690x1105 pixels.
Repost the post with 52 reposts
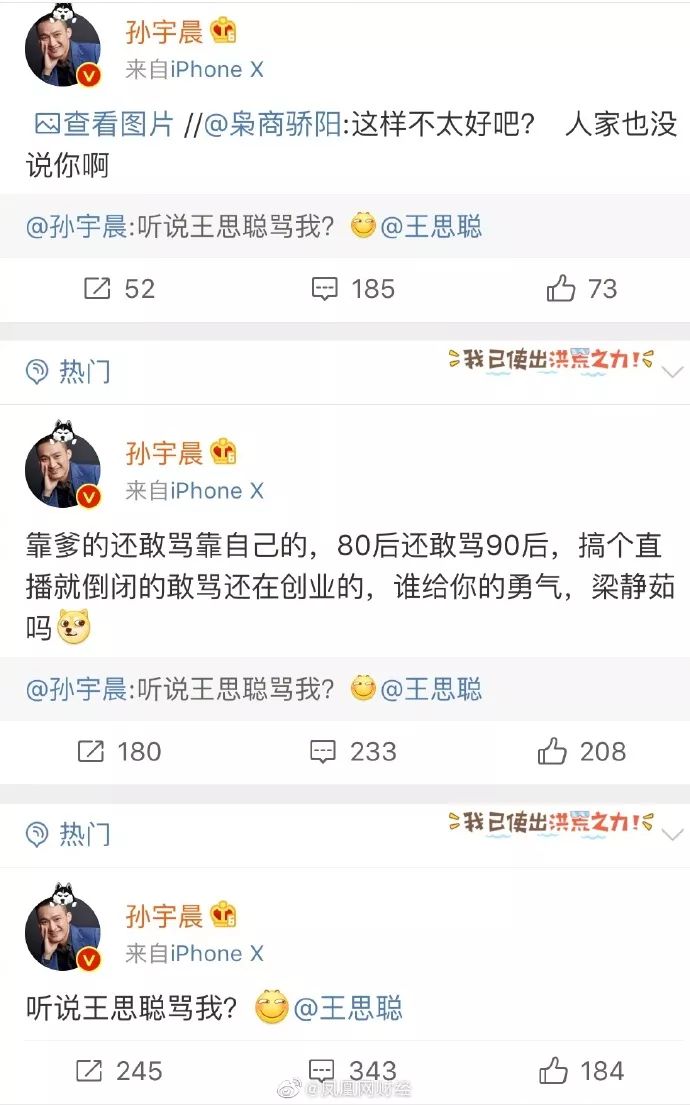pos(118,289)
